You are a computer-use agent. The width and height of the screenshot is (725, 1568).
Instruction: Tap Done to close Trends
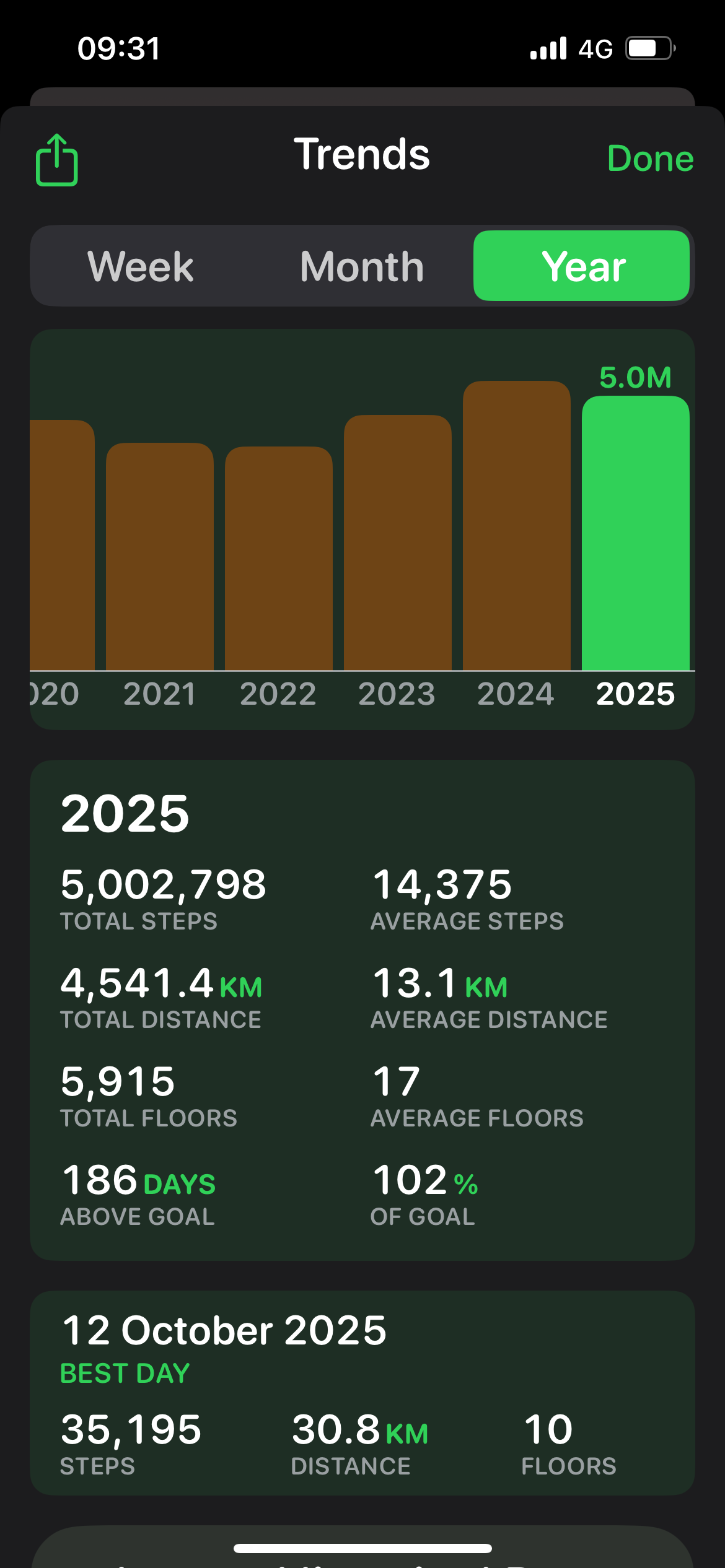(x=650, y=159)
